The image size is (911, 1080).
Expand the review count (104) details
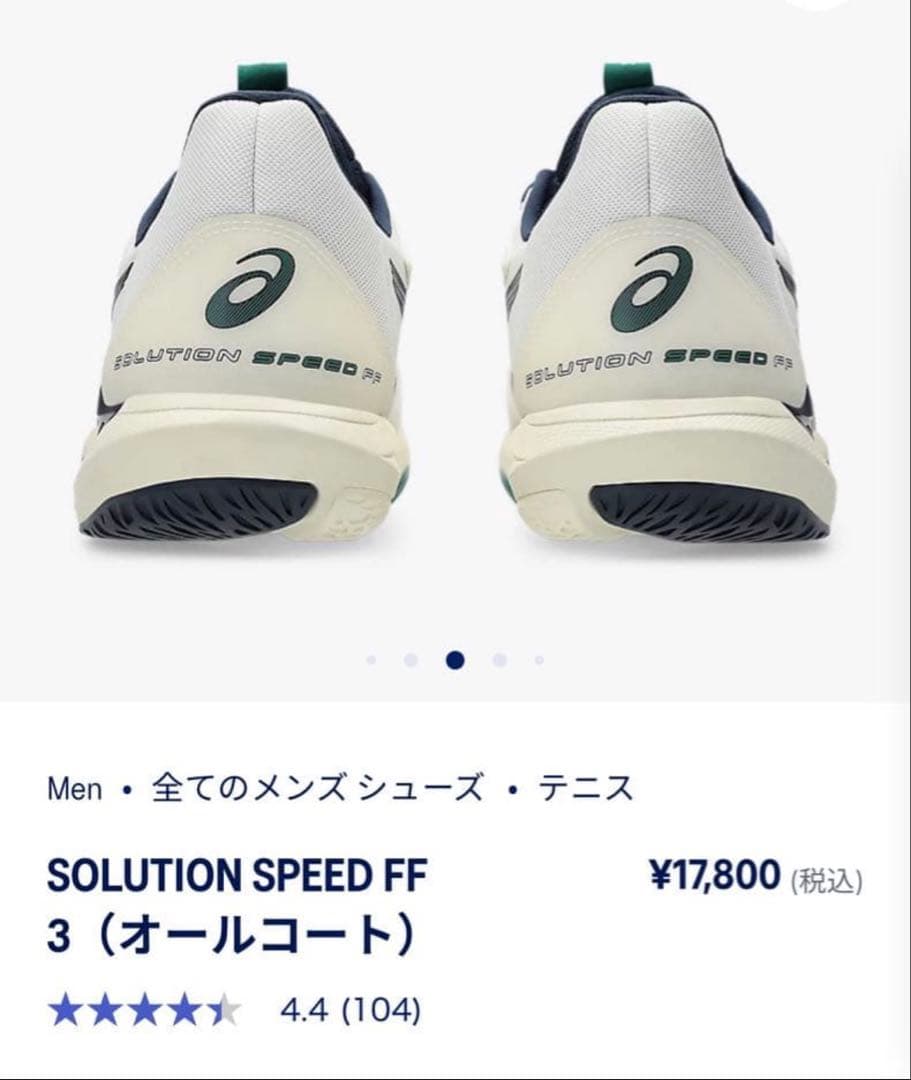click(x=383, y=1010)
